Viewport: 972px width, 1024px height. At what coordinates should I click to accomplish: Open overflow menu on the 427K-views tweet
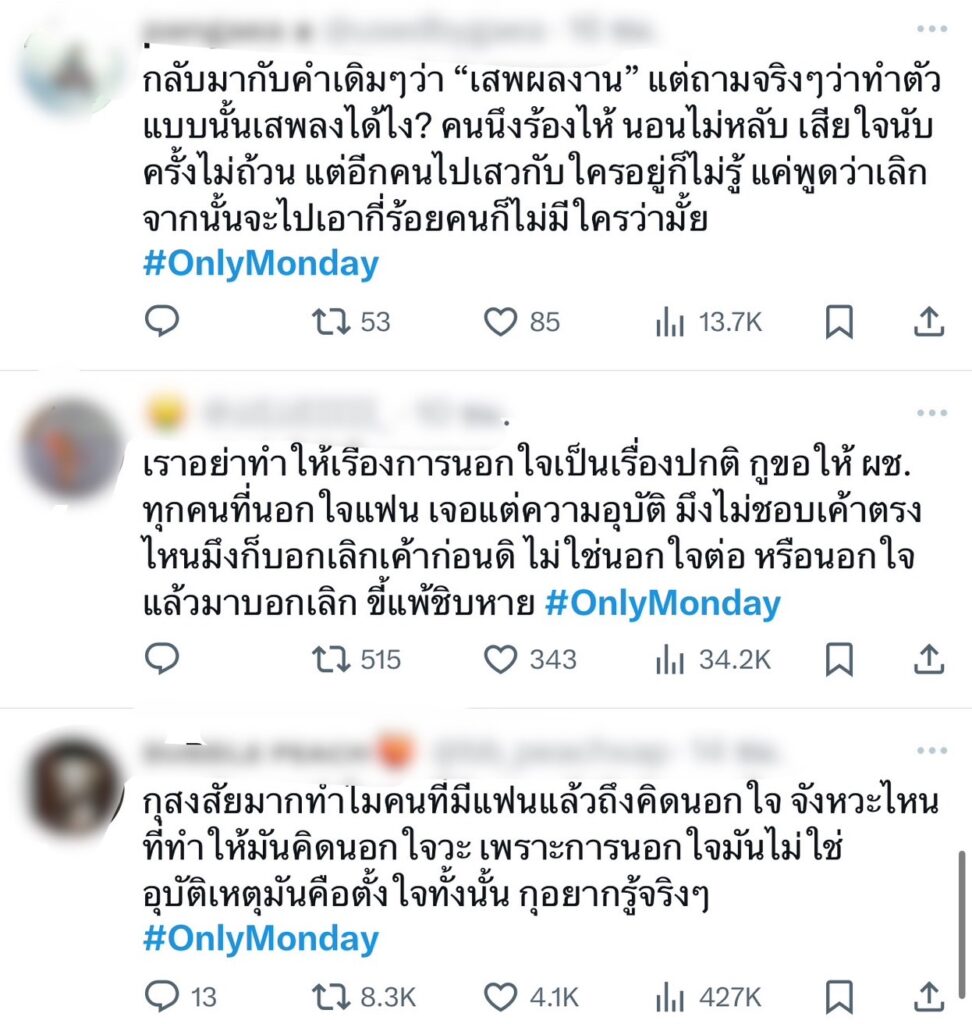(931, 750)
